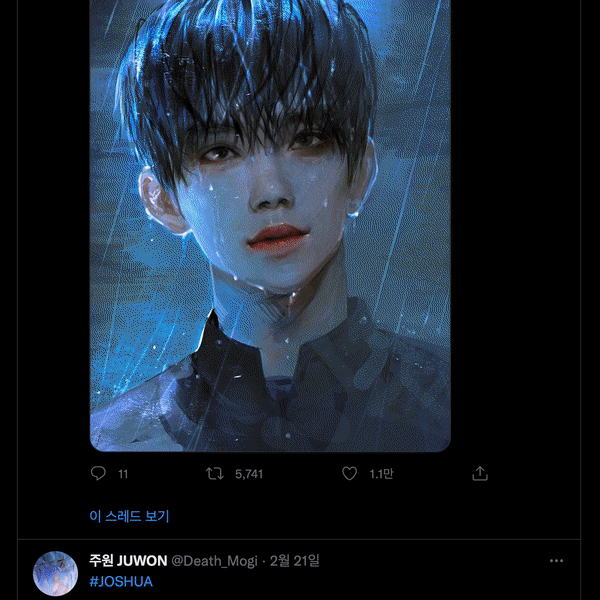Screen dimensions: 600x600
Task: Reply to the portrait tweet
Action: (x=98, y=474)
